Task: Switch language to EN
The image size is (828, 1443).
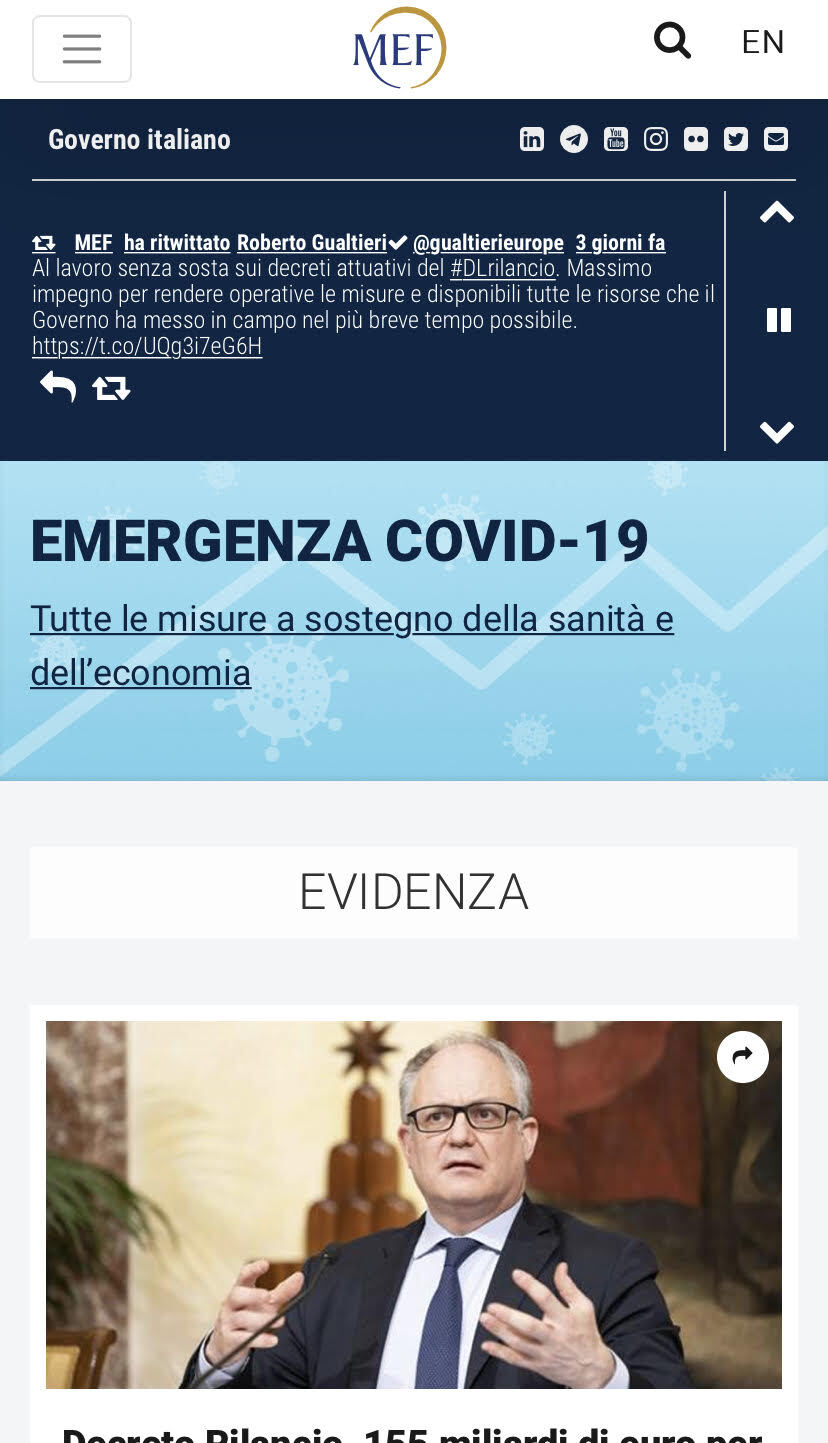Action: (x=763, y=42)
